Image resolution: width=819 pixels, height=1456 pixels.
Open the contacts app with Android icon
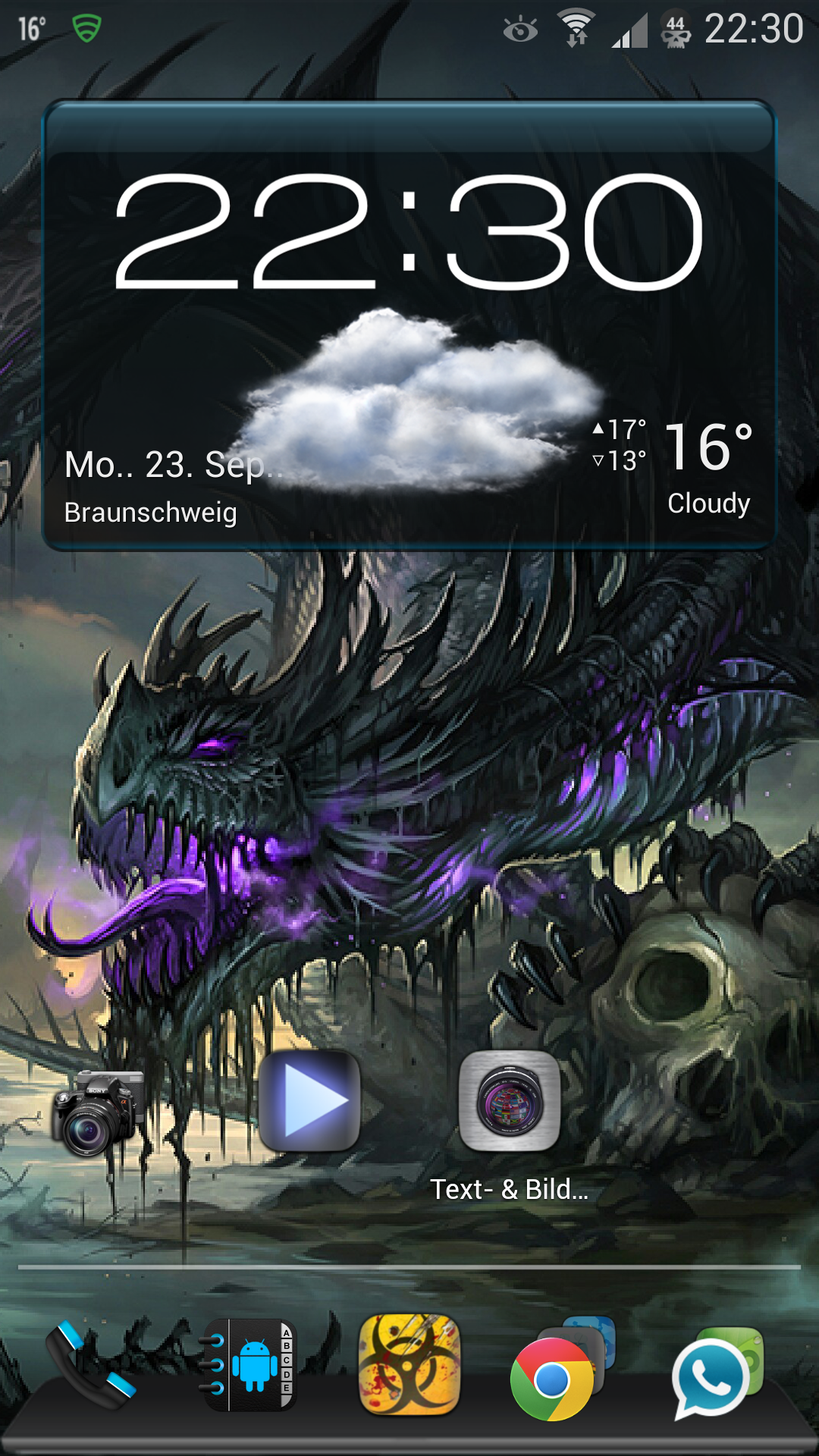(249, 1365)
